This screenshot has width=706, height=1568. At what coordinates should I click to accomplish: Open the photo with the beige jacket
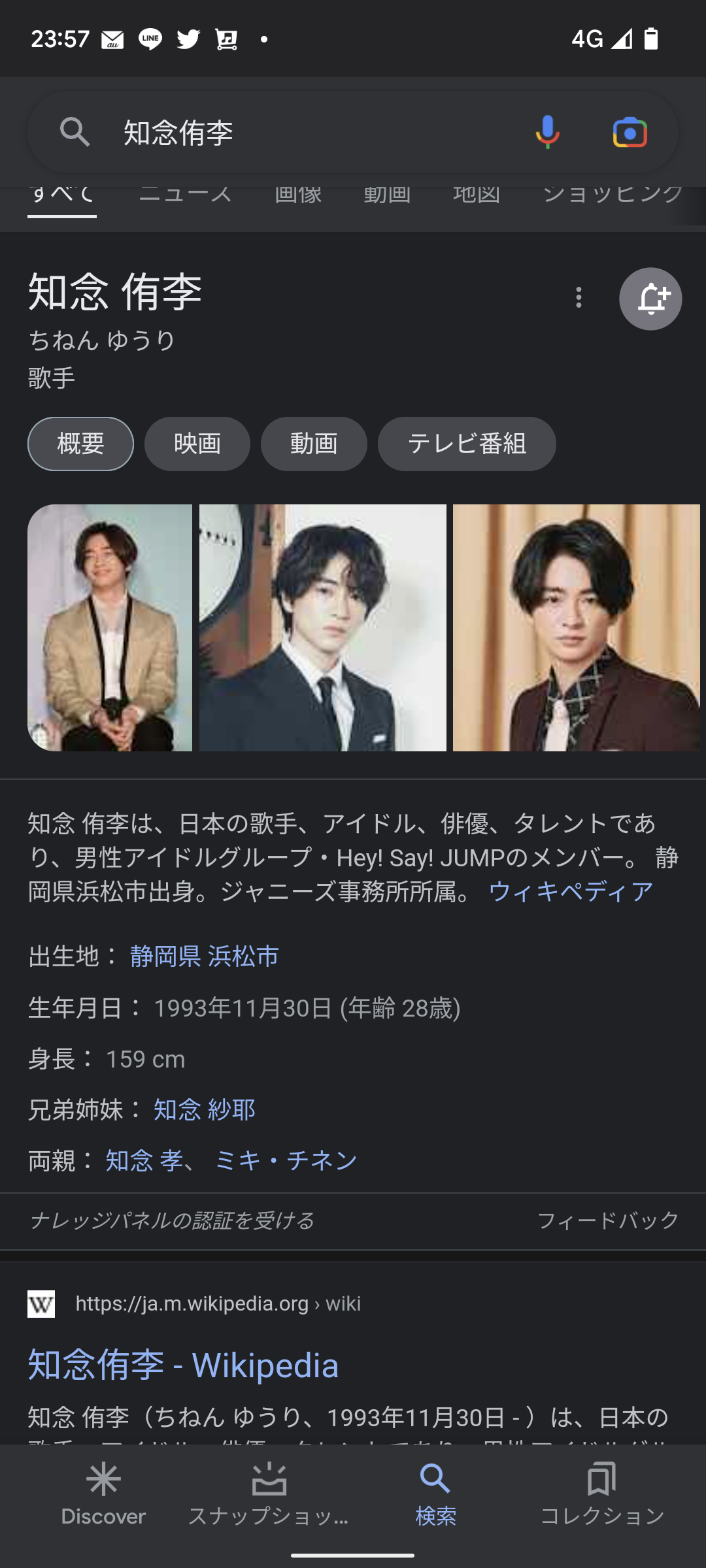(110, 627)
